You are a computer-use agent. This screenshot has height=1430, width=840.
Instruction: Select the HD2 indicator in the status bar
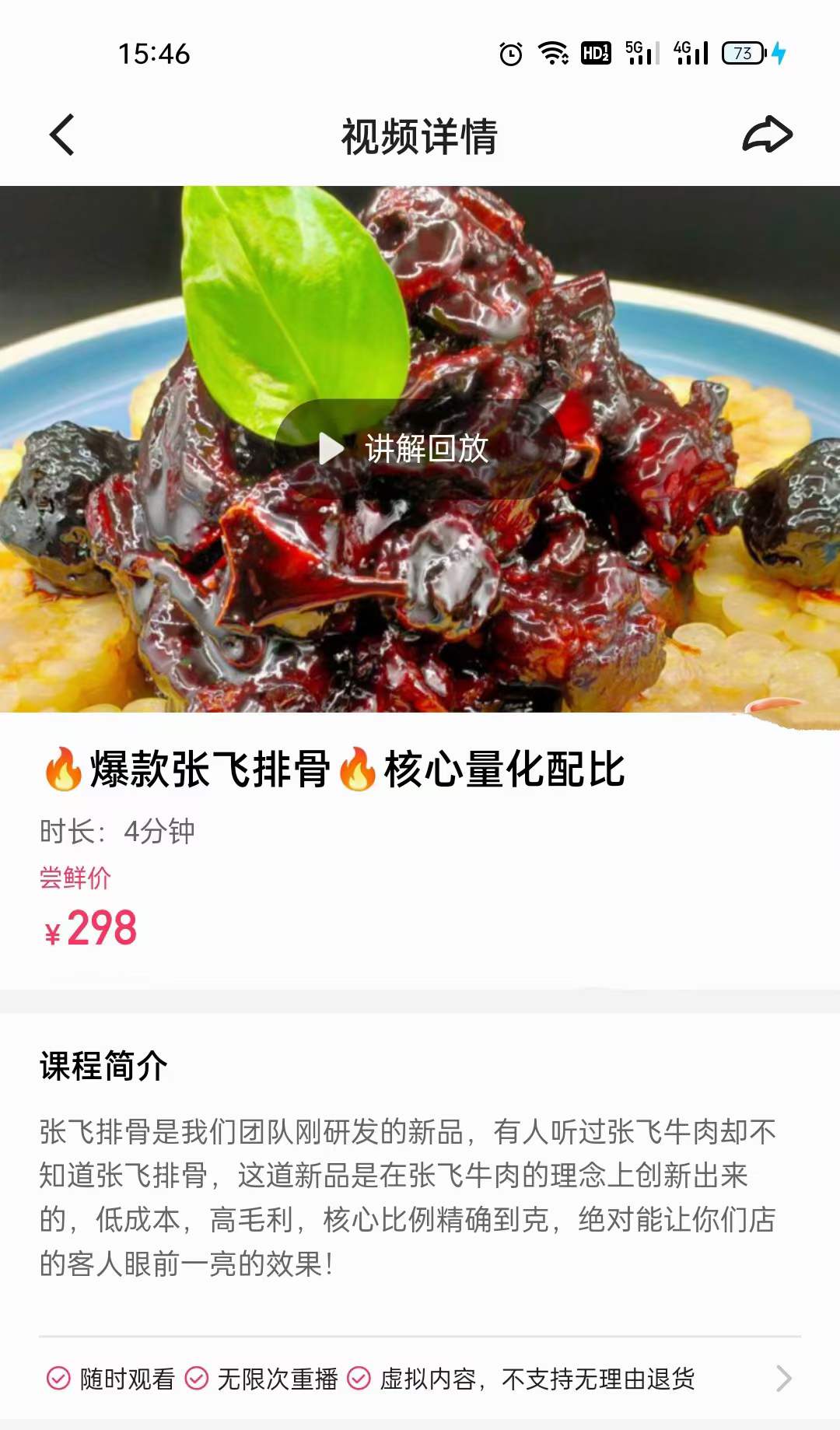point(597,54)
